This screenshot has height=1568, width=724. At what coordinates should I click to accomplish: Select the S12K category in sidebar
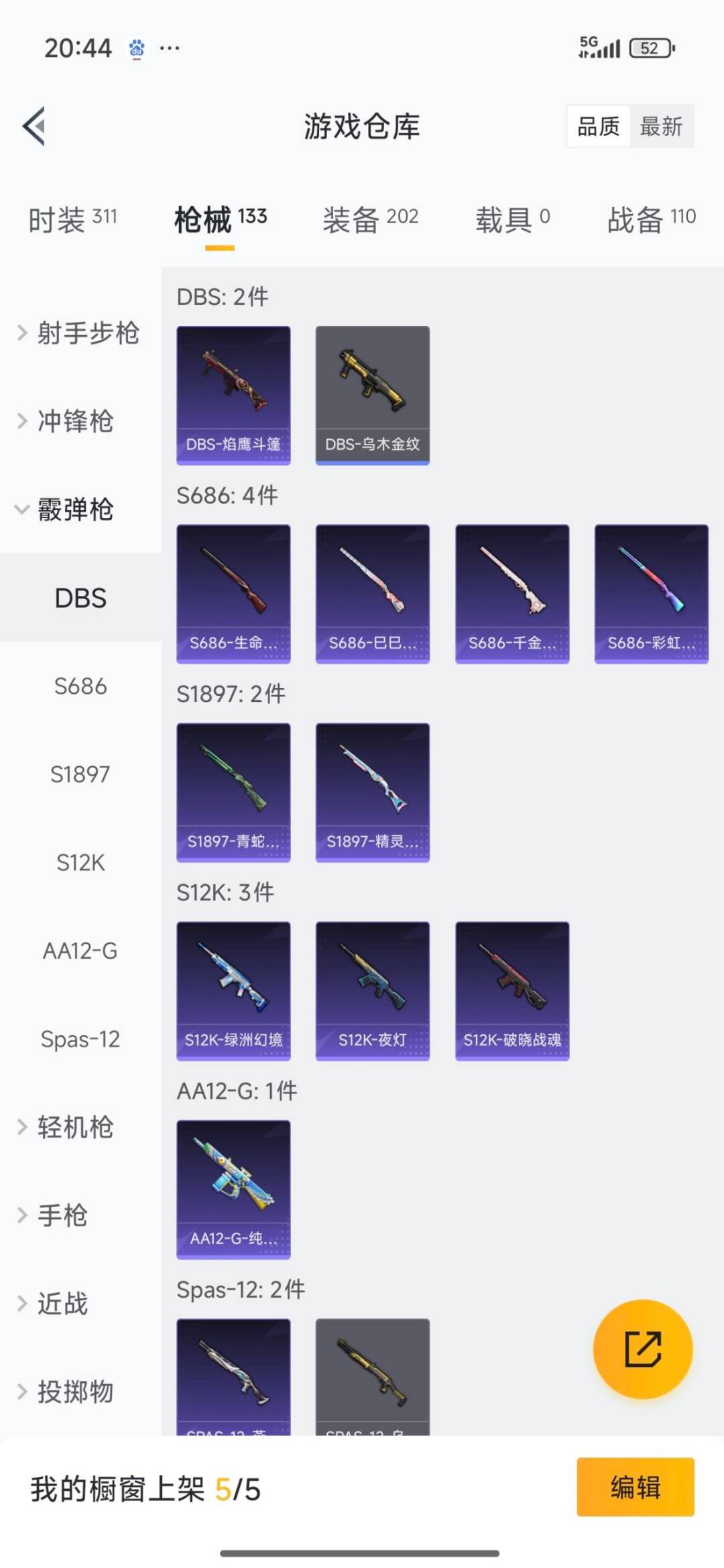coord(80,863)
